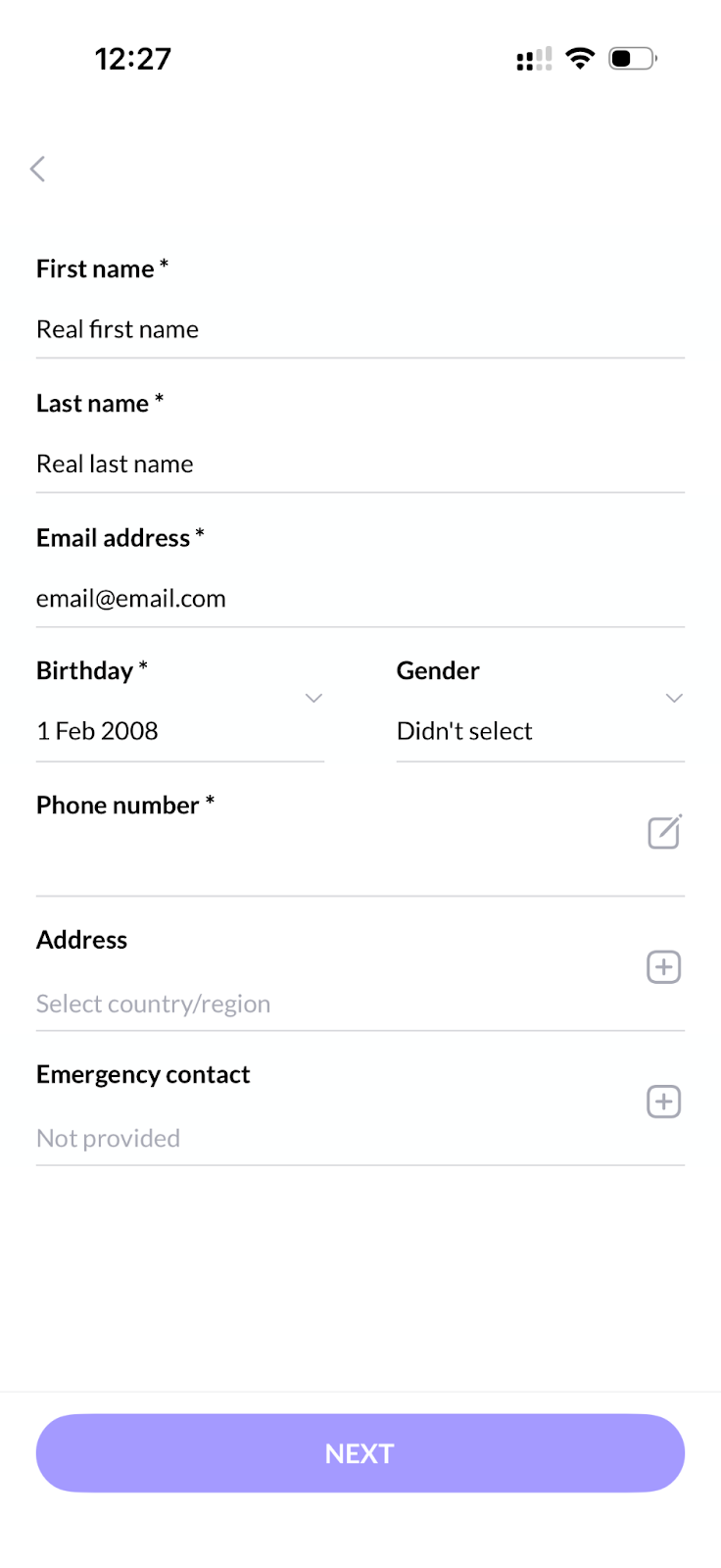Edit the Last name field
Viewport: 721px width, 1568px height.
pyautogui.click(x=359, y=464)
